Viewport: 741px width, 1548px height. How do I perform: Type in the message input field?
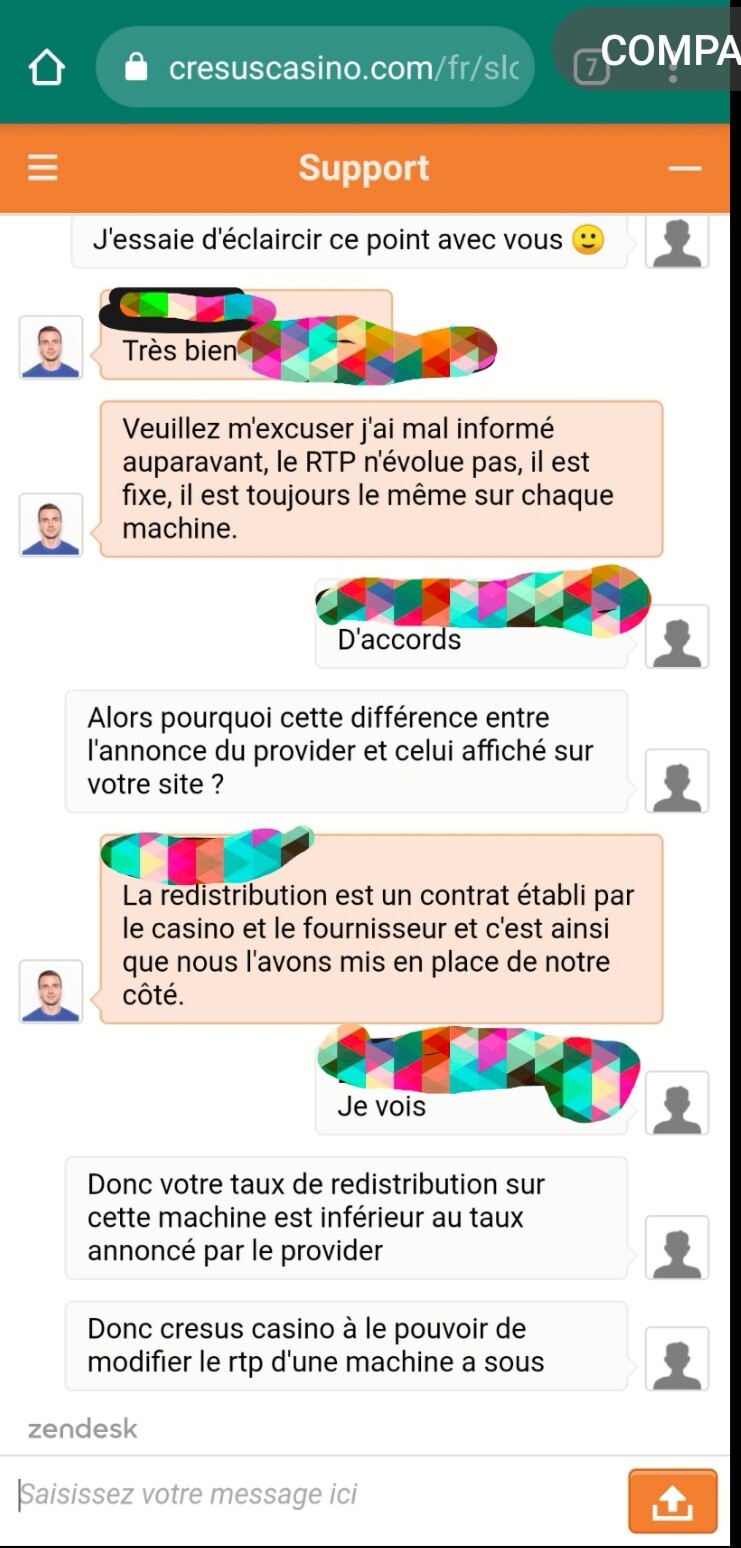(x=310, y=1495)
